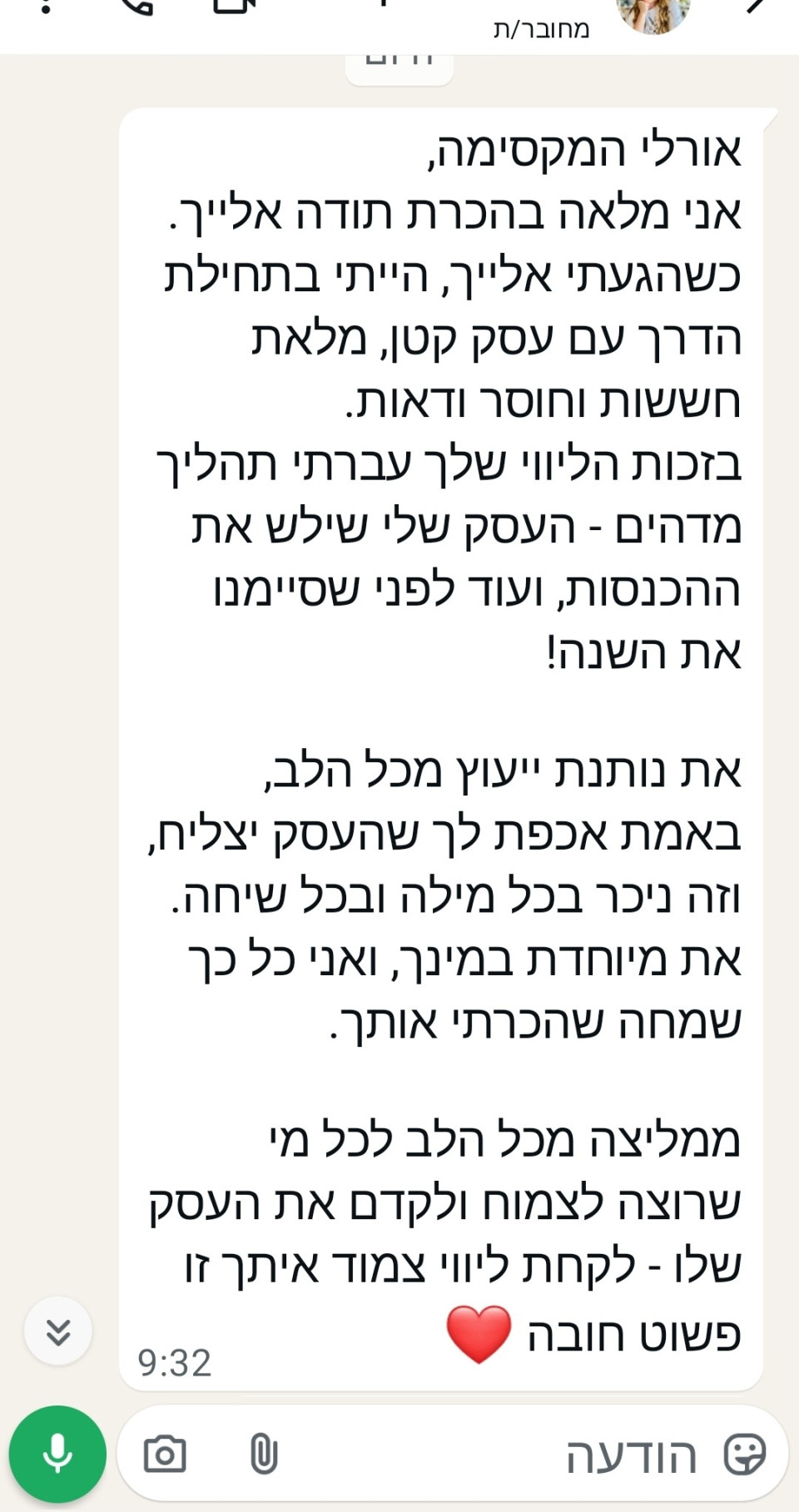Open the emoji and sticker picker
799x1512 pixels.
[x=744, y=1455]
